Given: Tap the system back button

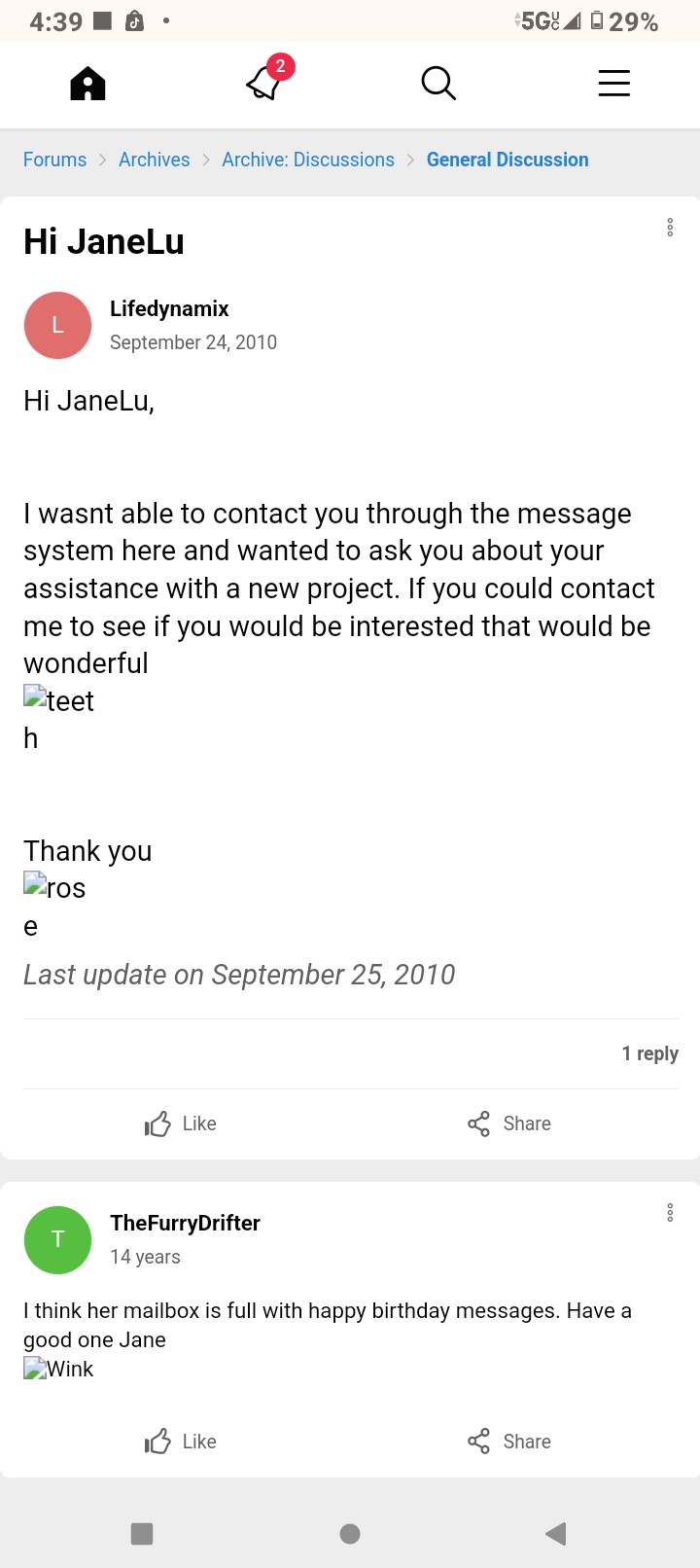Looking at the screenshot, I should (x=556, y=1534).
